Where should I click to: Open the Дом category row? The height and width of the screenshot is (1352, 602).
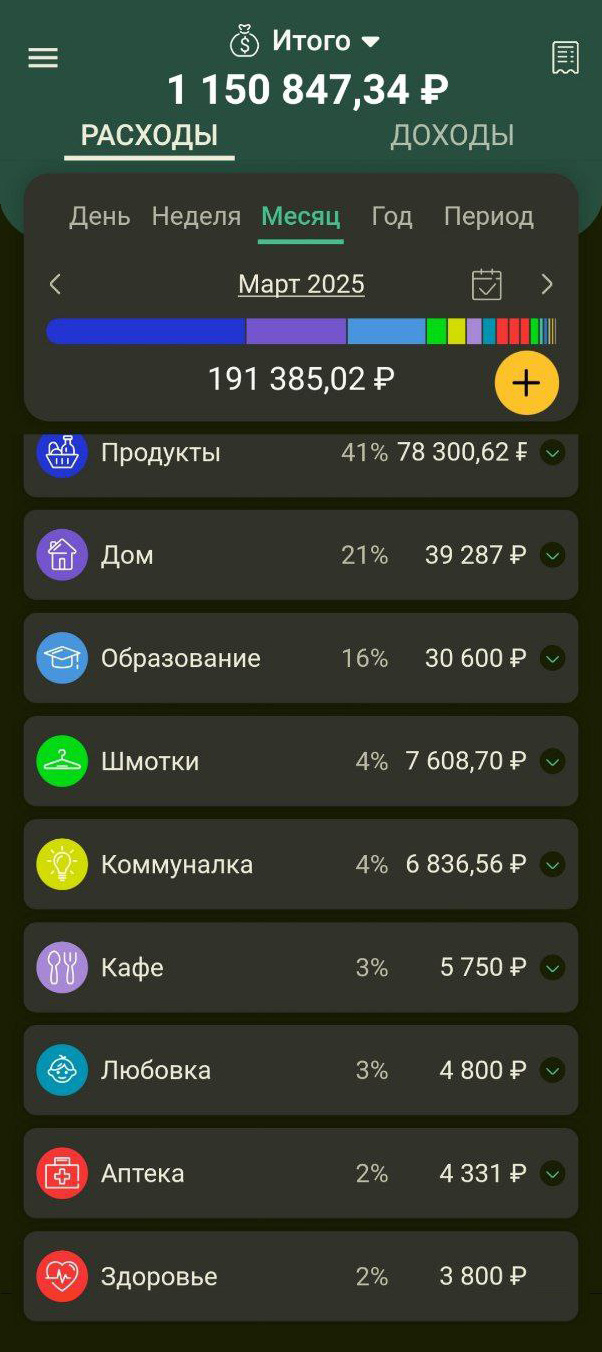pyautogui.click(x=301, y=555)
